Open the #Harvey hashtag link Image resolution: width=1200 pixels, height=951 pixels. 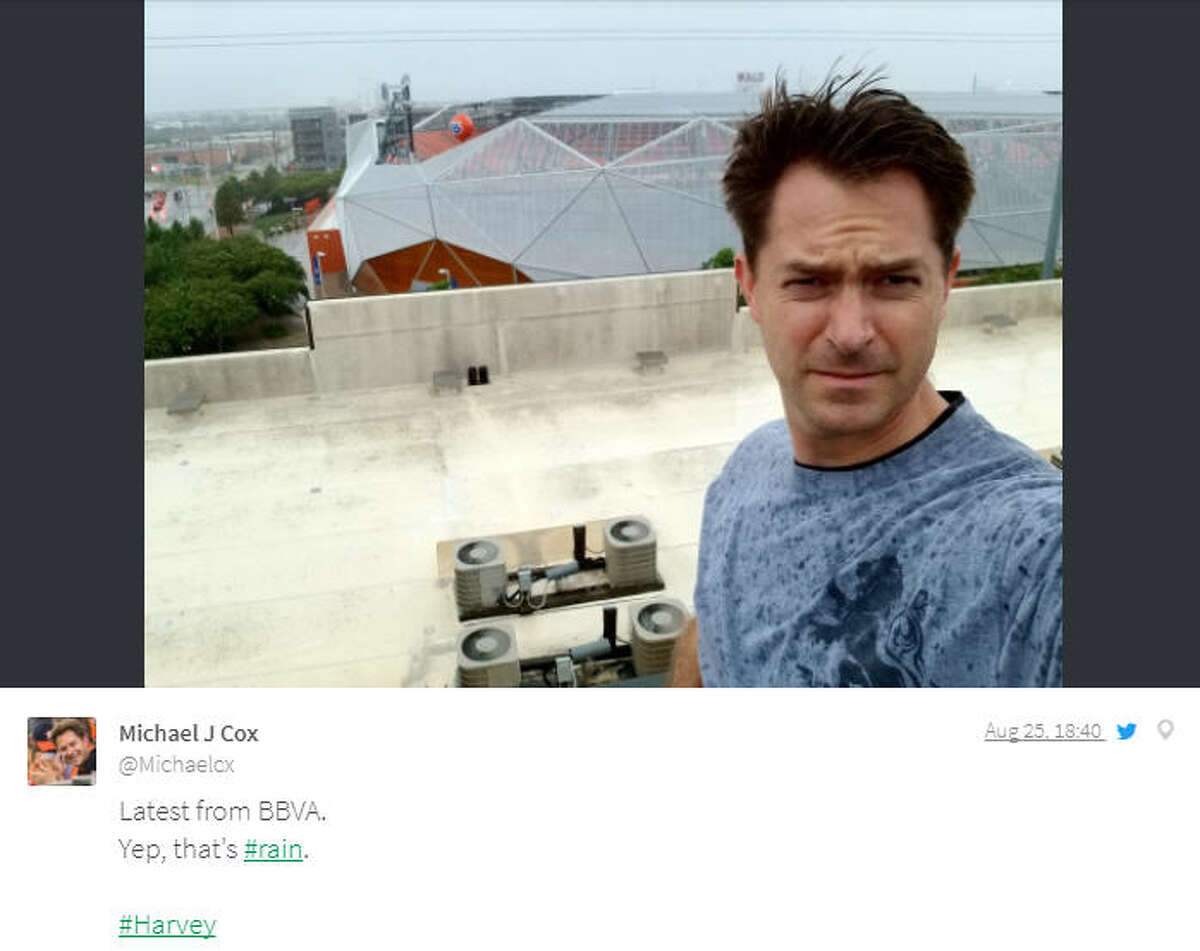(x=167, y=925)
